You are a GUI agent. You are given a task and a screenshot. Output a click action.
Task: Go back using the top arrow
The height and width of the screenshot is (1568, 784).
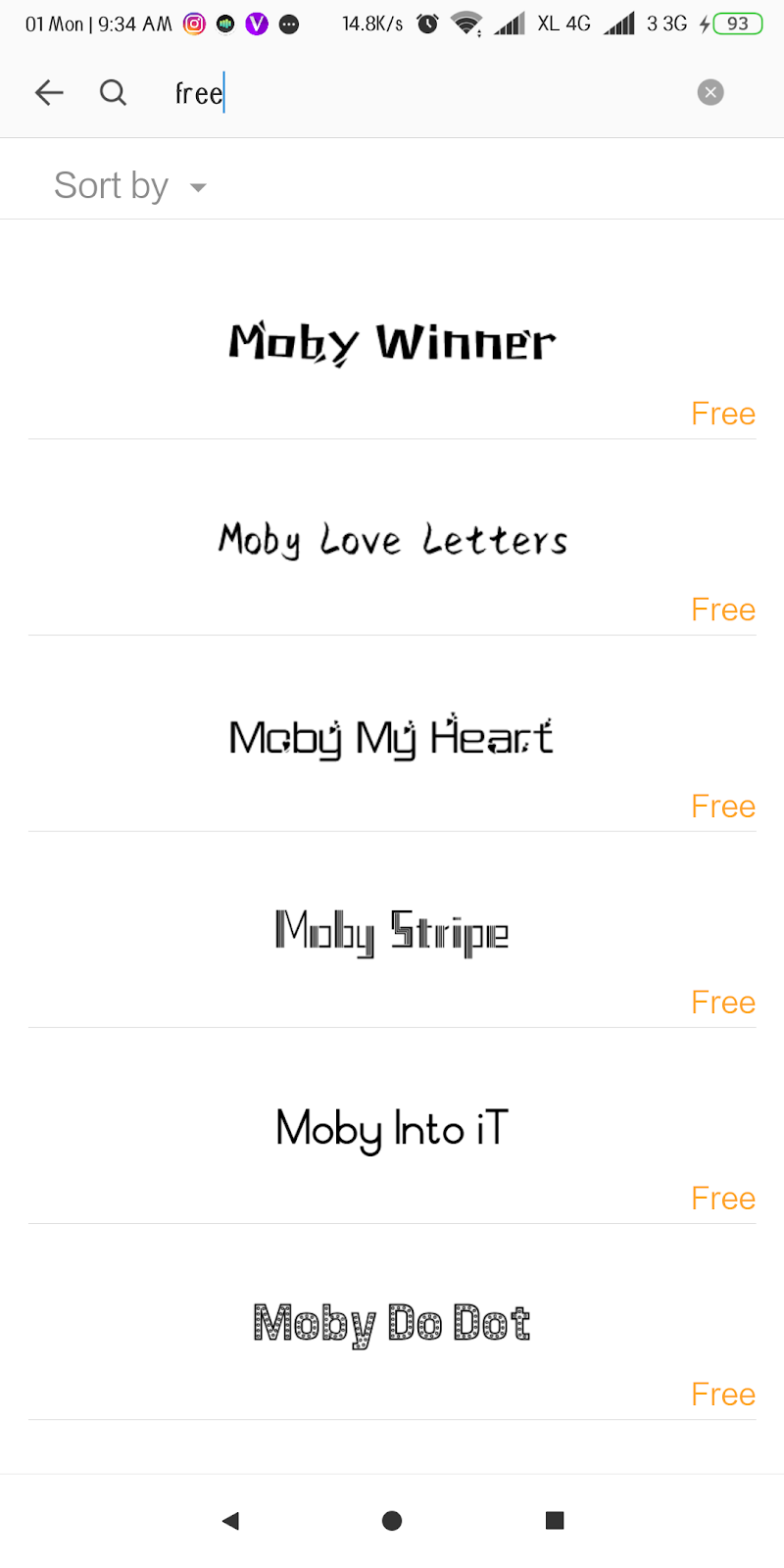pos(48,93)
